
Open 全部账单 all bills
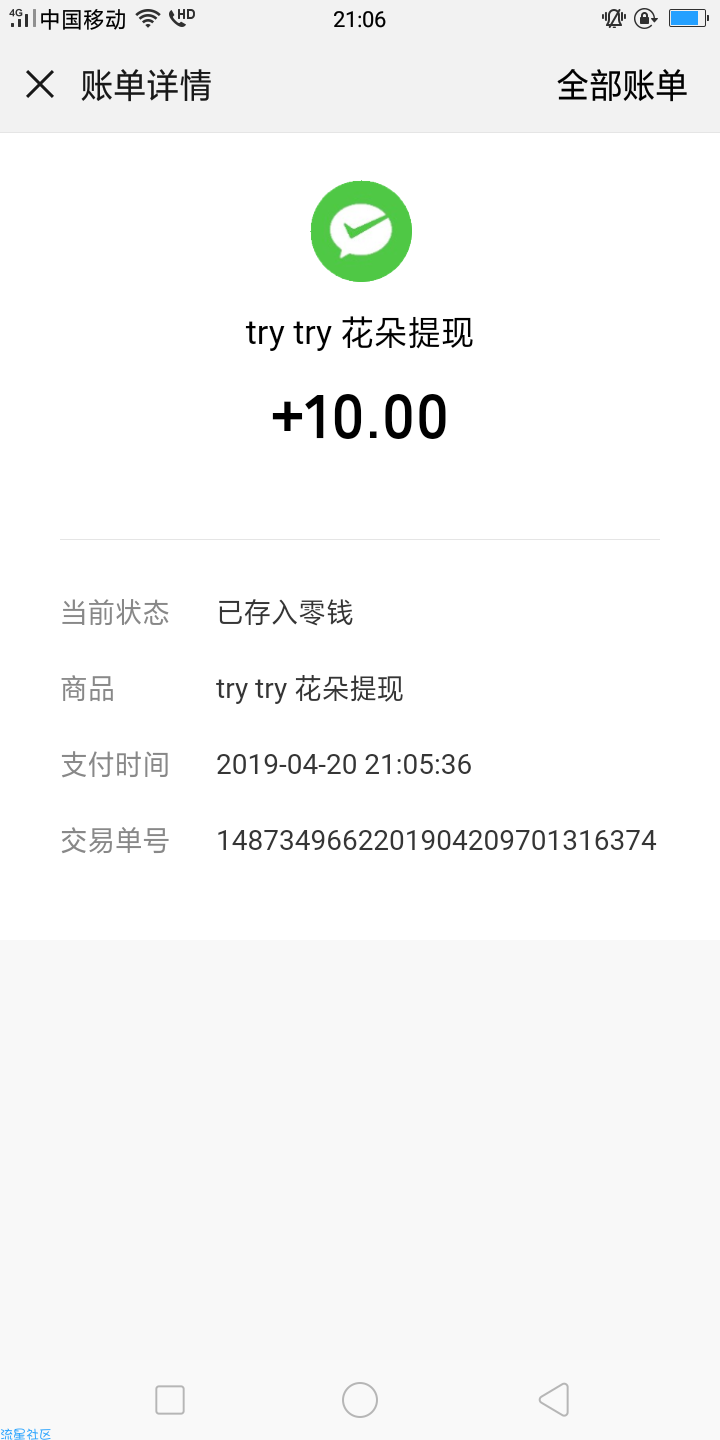point(622,86)
